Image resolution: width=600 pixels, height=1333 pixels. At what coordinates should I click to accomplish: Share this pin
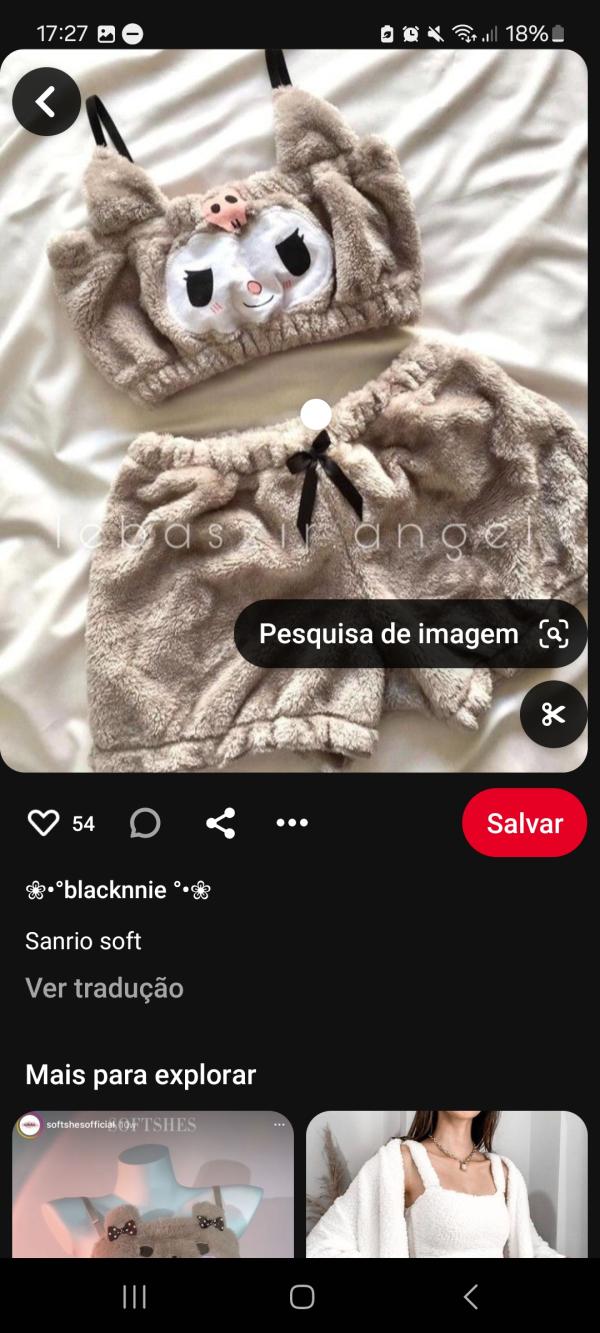(x=220, y=823)
